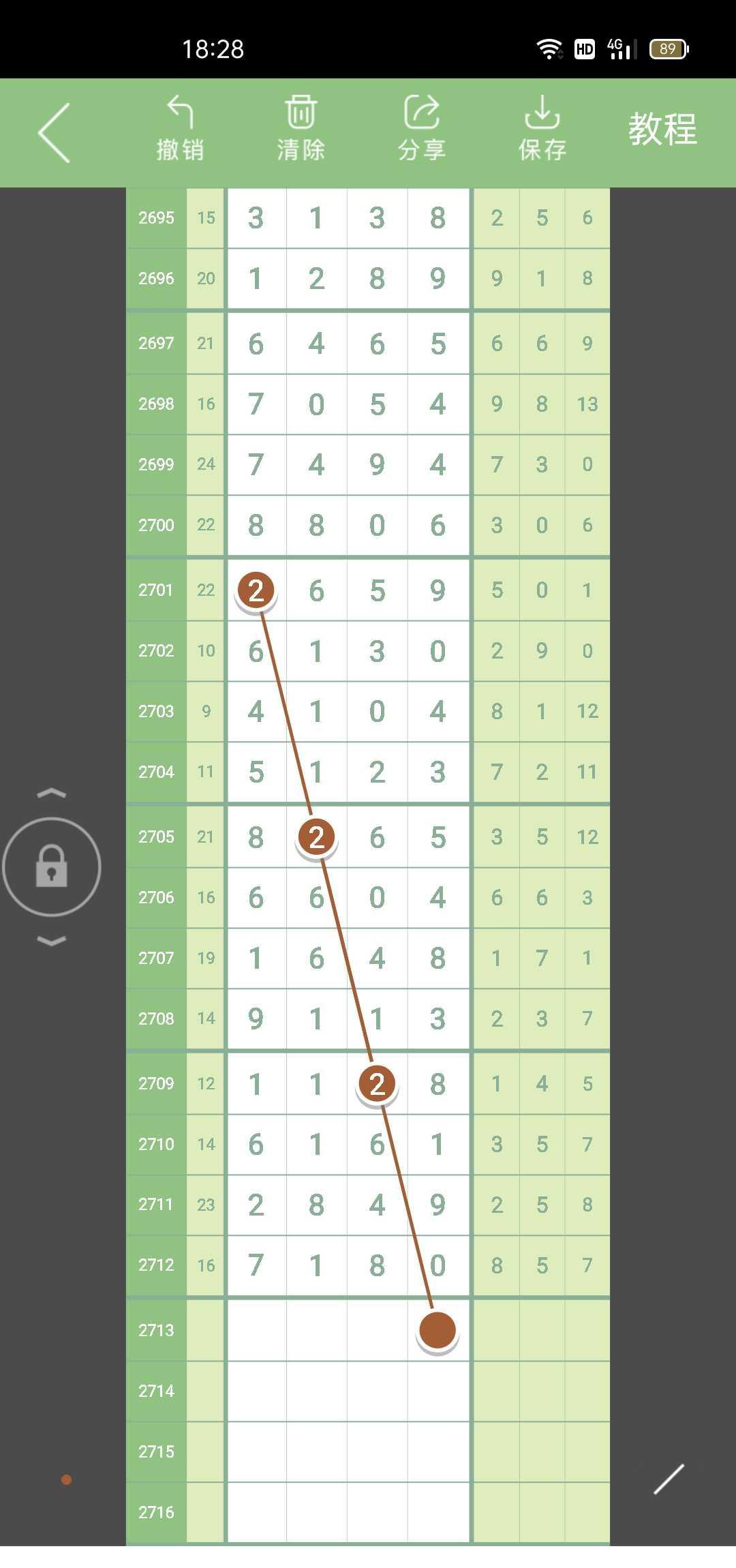This screenshot has width=736, height=1568.
Task: Tap the brown marker in row 2713
Action: tap(437, 1330)
